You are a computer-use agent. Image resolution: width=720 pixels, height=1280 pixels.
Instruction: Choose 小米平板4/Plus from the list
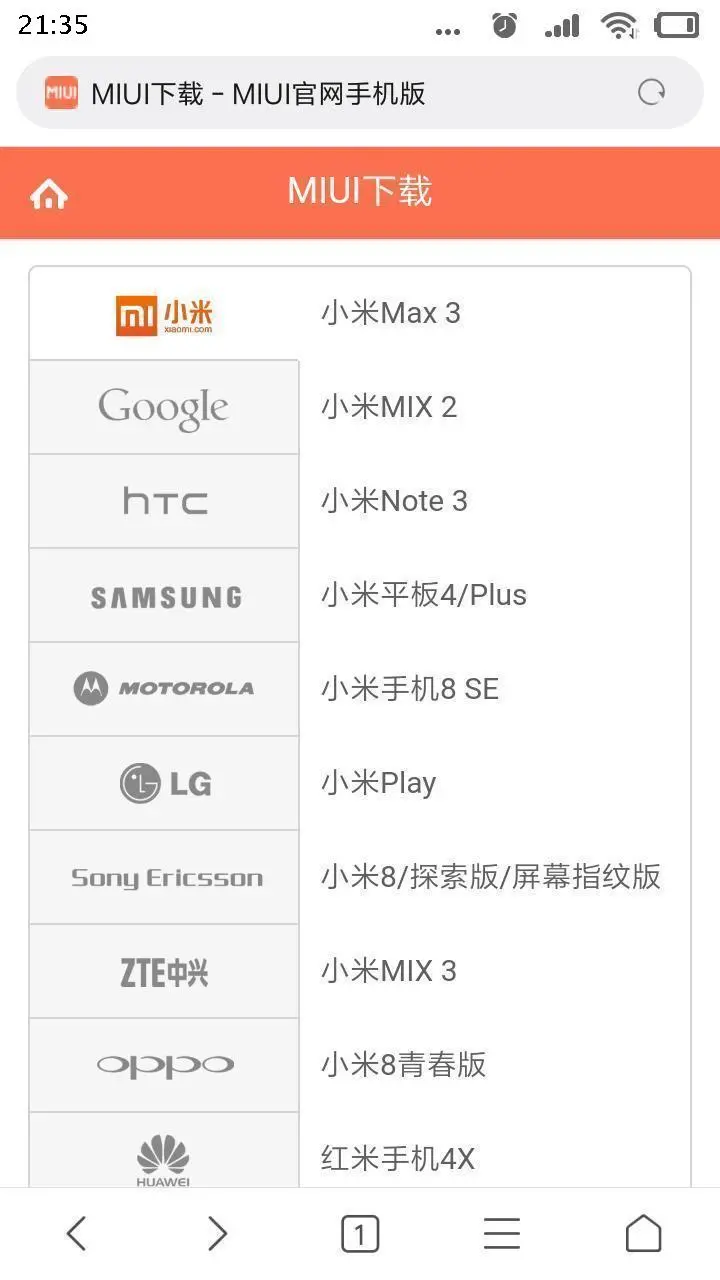click(424, 595)
